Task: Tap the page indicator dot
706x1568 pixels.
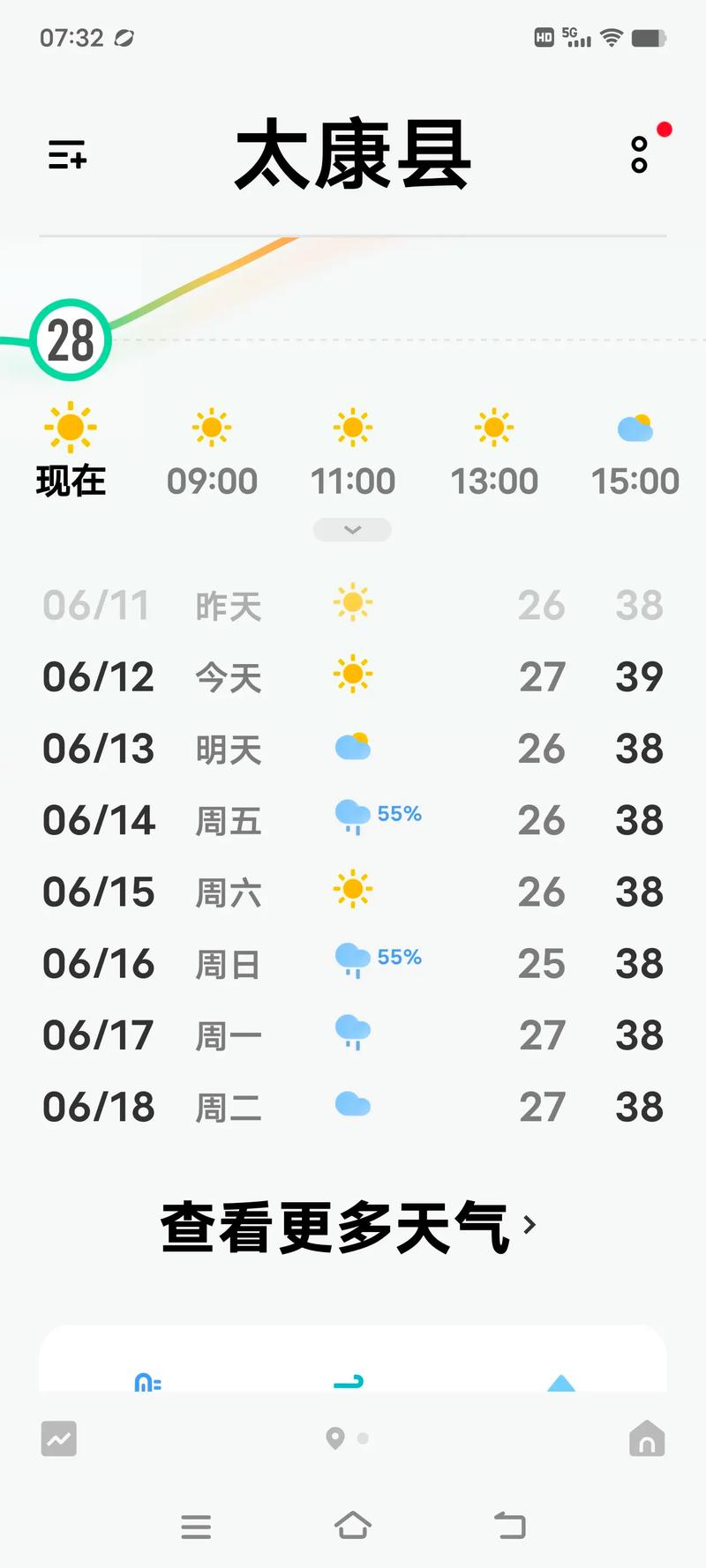Action: pyautogui.click(x=361, y=1439)
